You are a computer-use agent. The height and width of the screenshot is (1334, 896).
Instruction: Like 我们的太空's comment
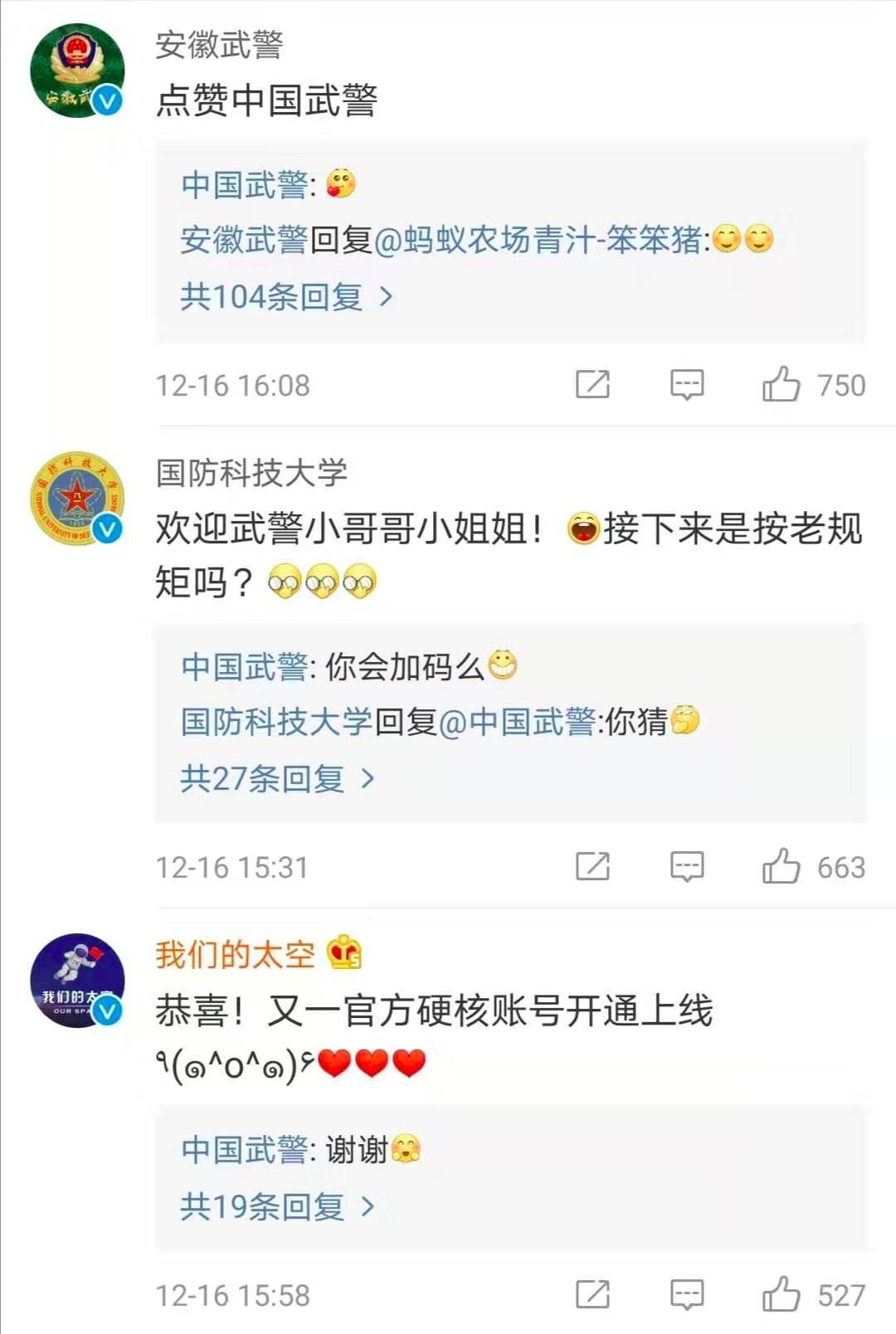pos(782,1295)
